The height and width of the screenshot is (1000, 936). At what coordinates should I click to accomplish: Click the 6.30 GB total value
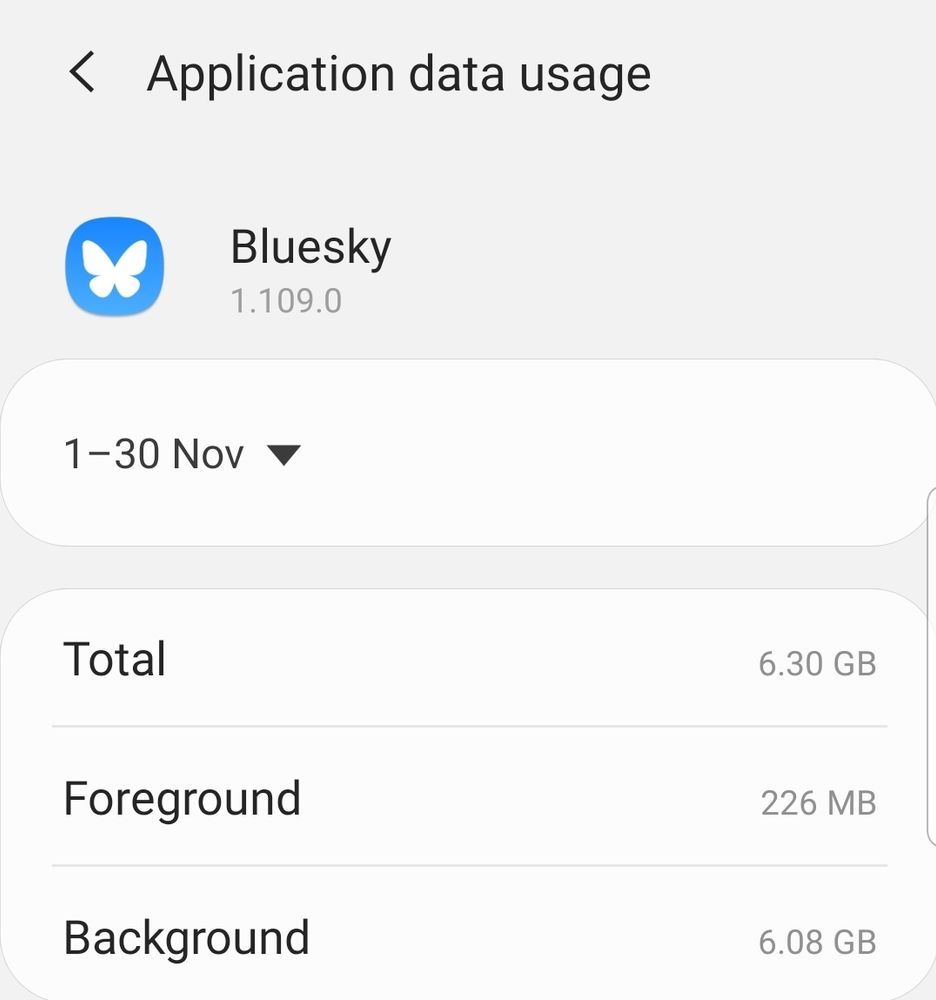(x=816, y=662)
